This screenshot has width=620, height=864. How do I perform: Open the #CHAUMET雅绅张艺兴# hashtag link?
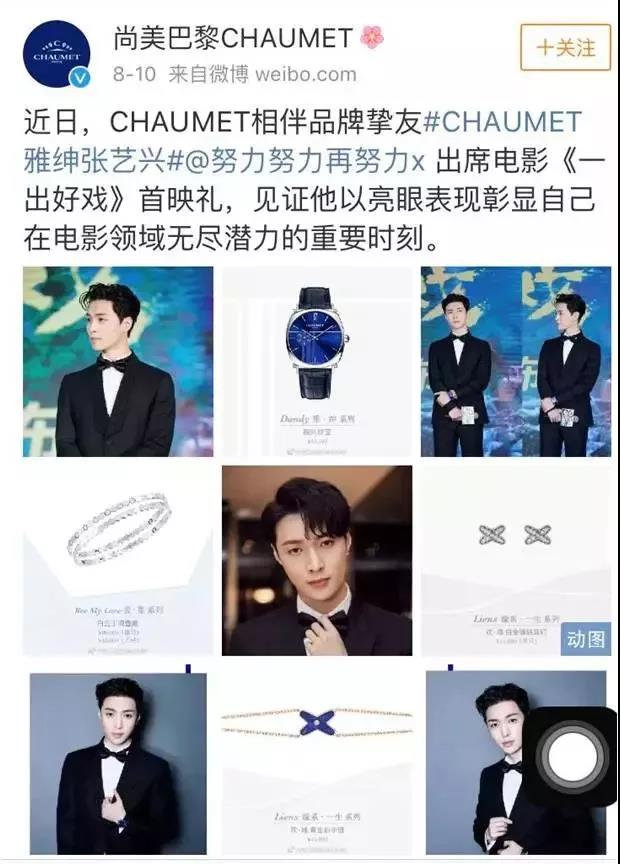(502, 123)
